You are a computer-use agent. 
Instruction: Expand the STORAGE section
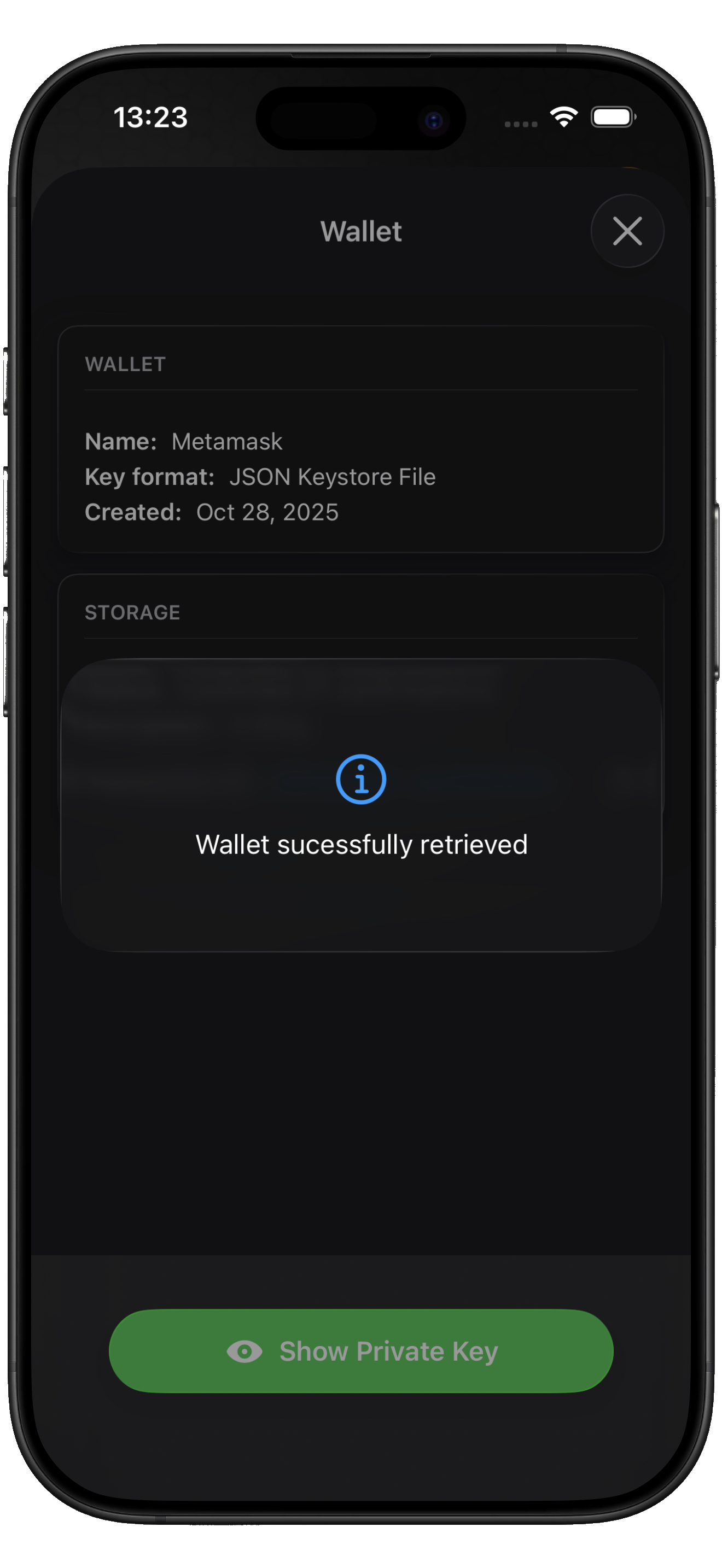133,612
